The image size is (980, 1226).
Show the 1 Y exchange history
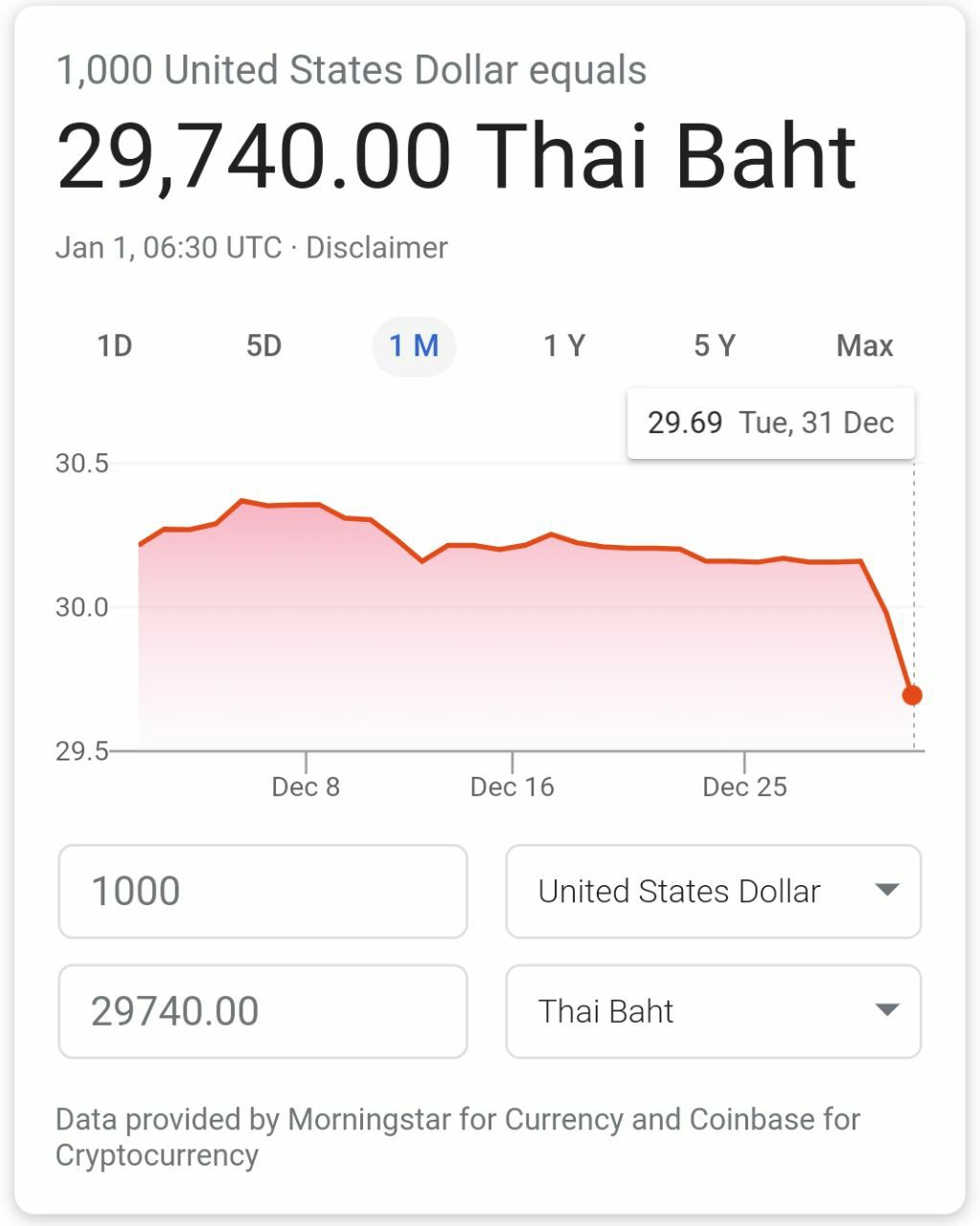564,346
